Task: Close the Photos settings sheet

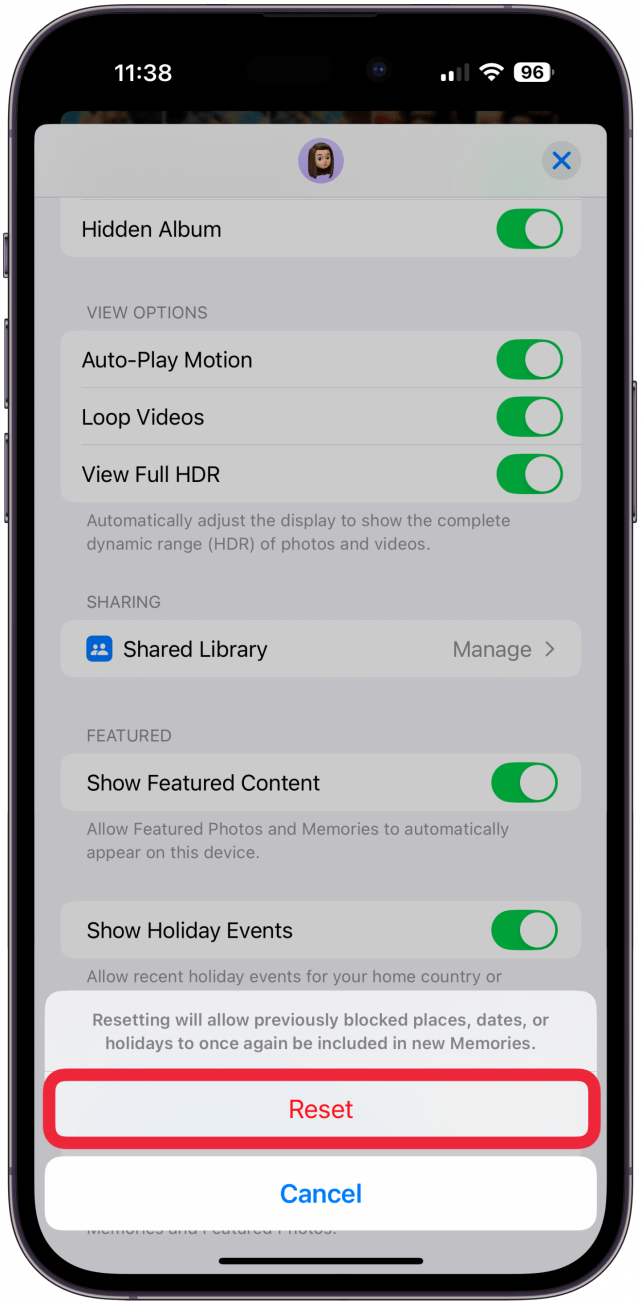Action: click(561, 160)
